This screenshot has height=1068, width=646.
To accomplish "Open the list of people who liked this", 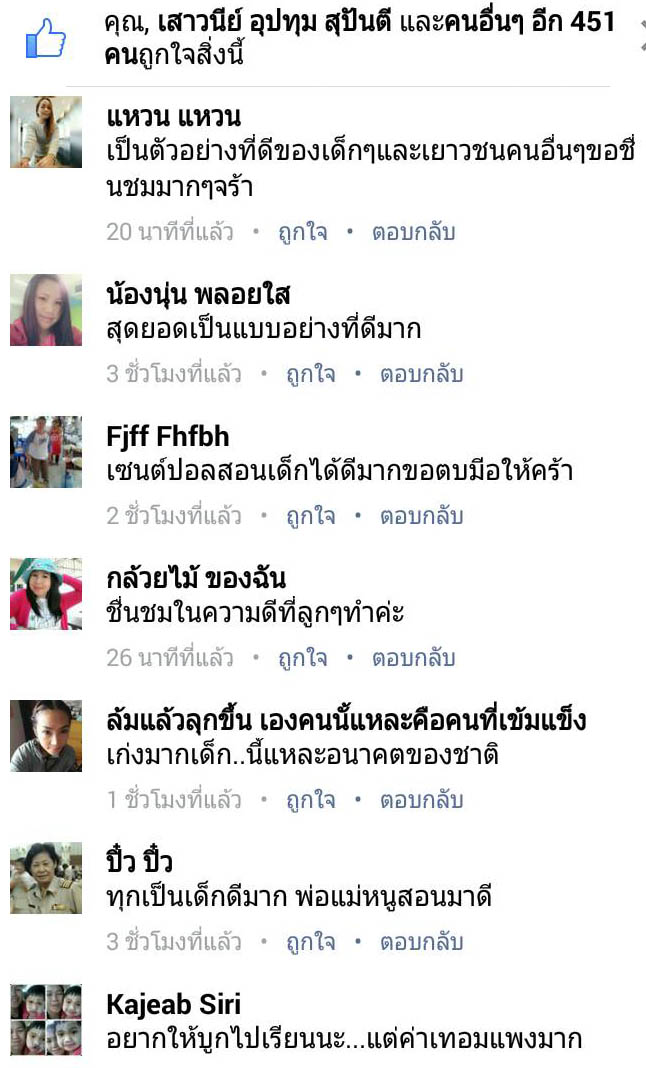I will tap(359, 37).
